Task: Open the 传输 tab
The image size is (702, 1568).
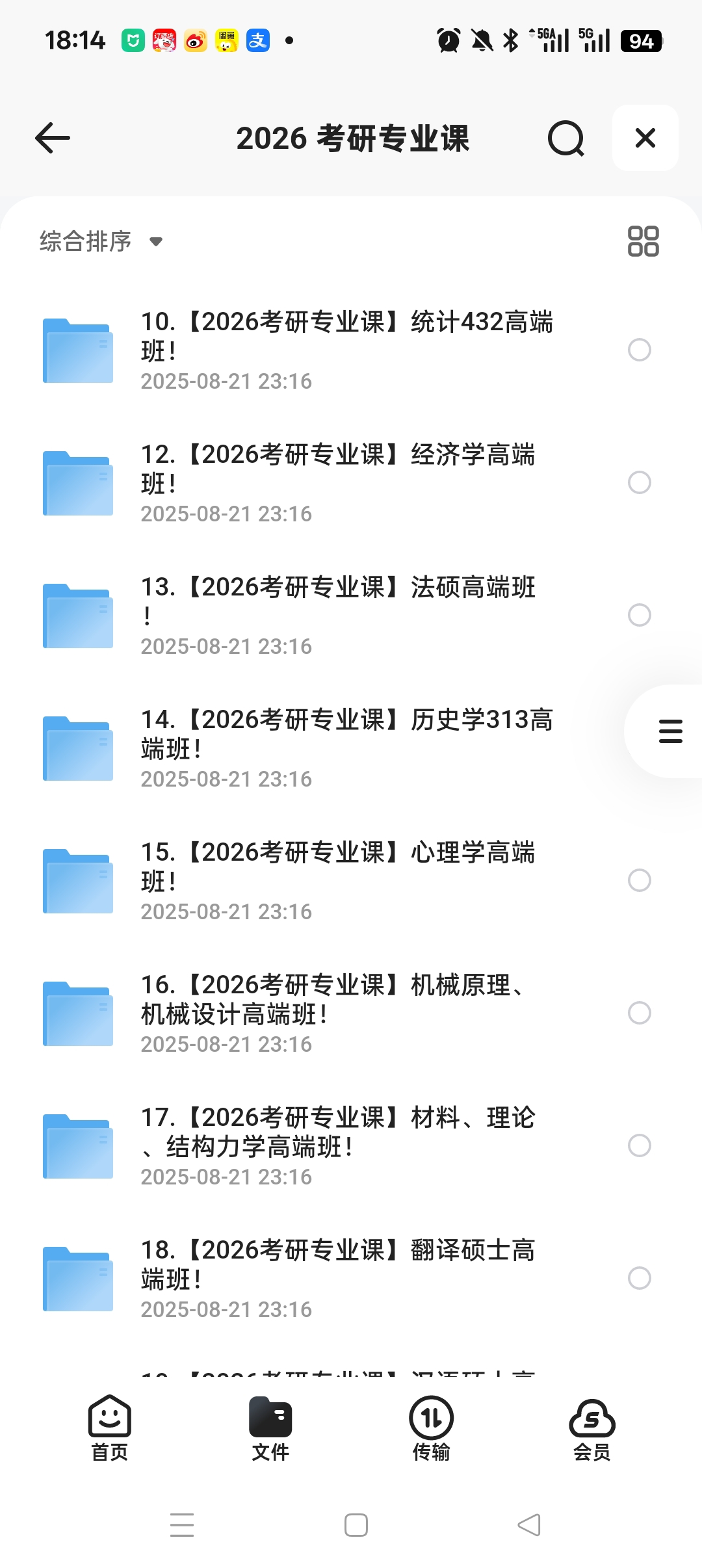Action: click(x=431, y=1428)
